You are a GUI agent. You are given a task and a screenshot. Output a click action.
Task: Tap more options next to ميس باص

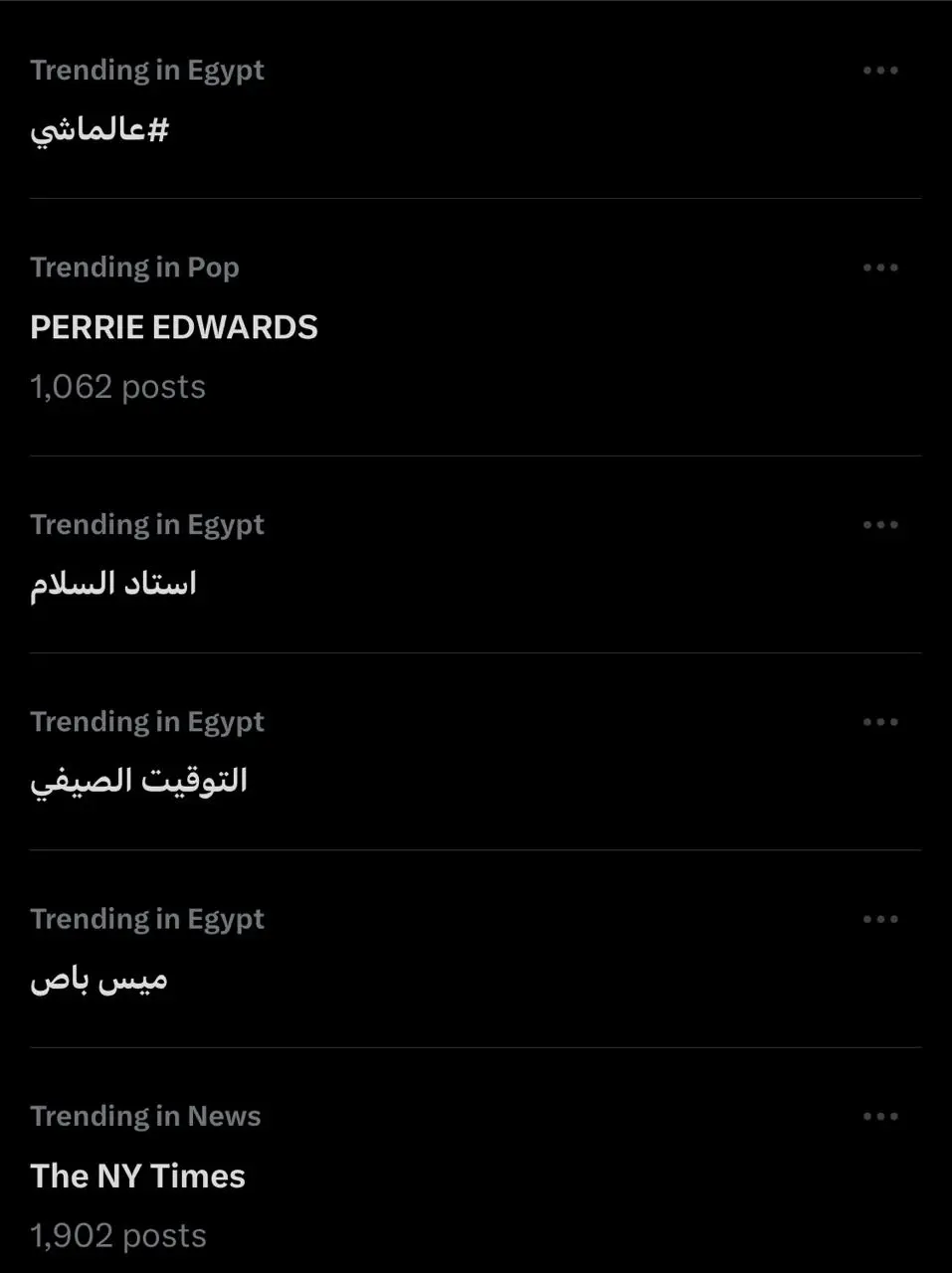point(880,919)
